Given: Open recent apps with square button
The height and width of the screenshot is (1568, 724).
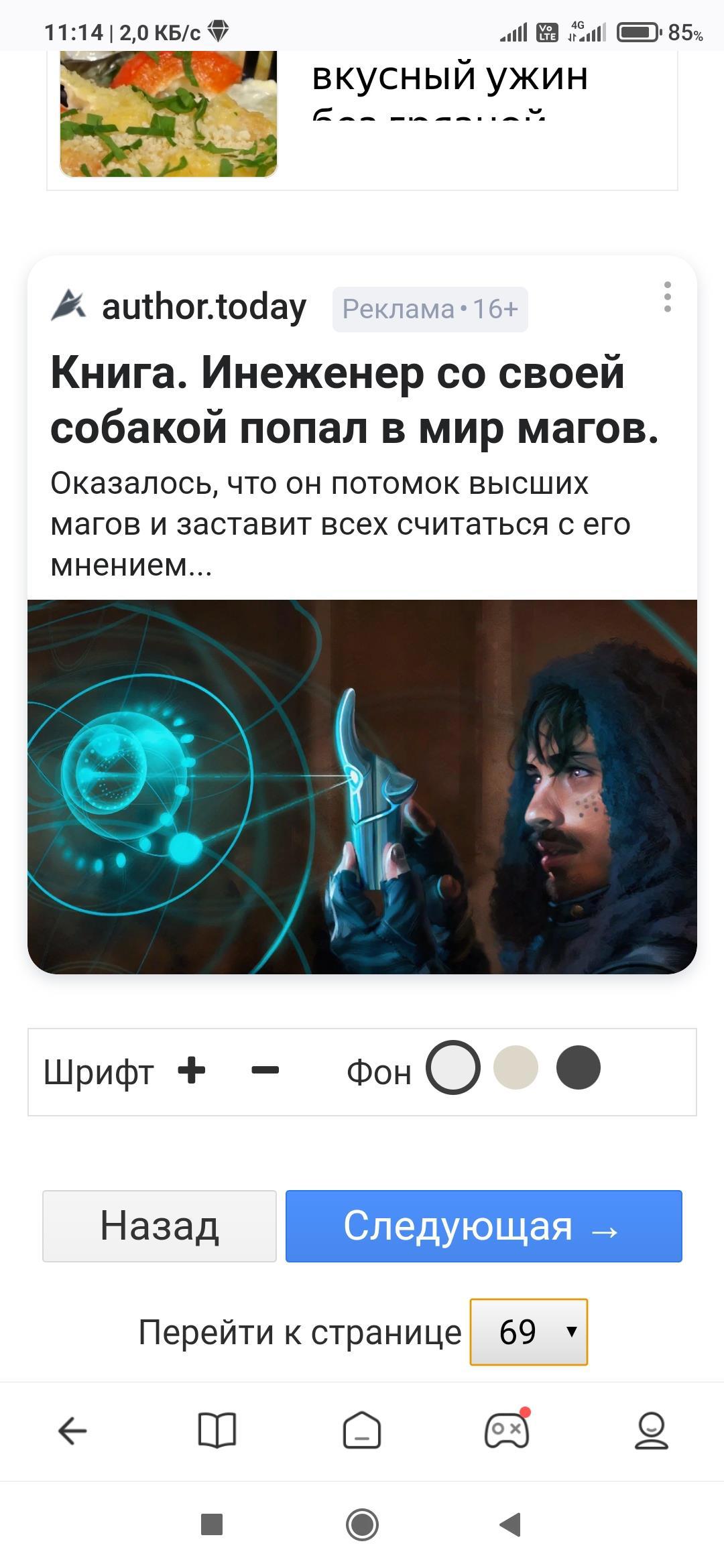Looking at the screenshot, I should 212,1524.
